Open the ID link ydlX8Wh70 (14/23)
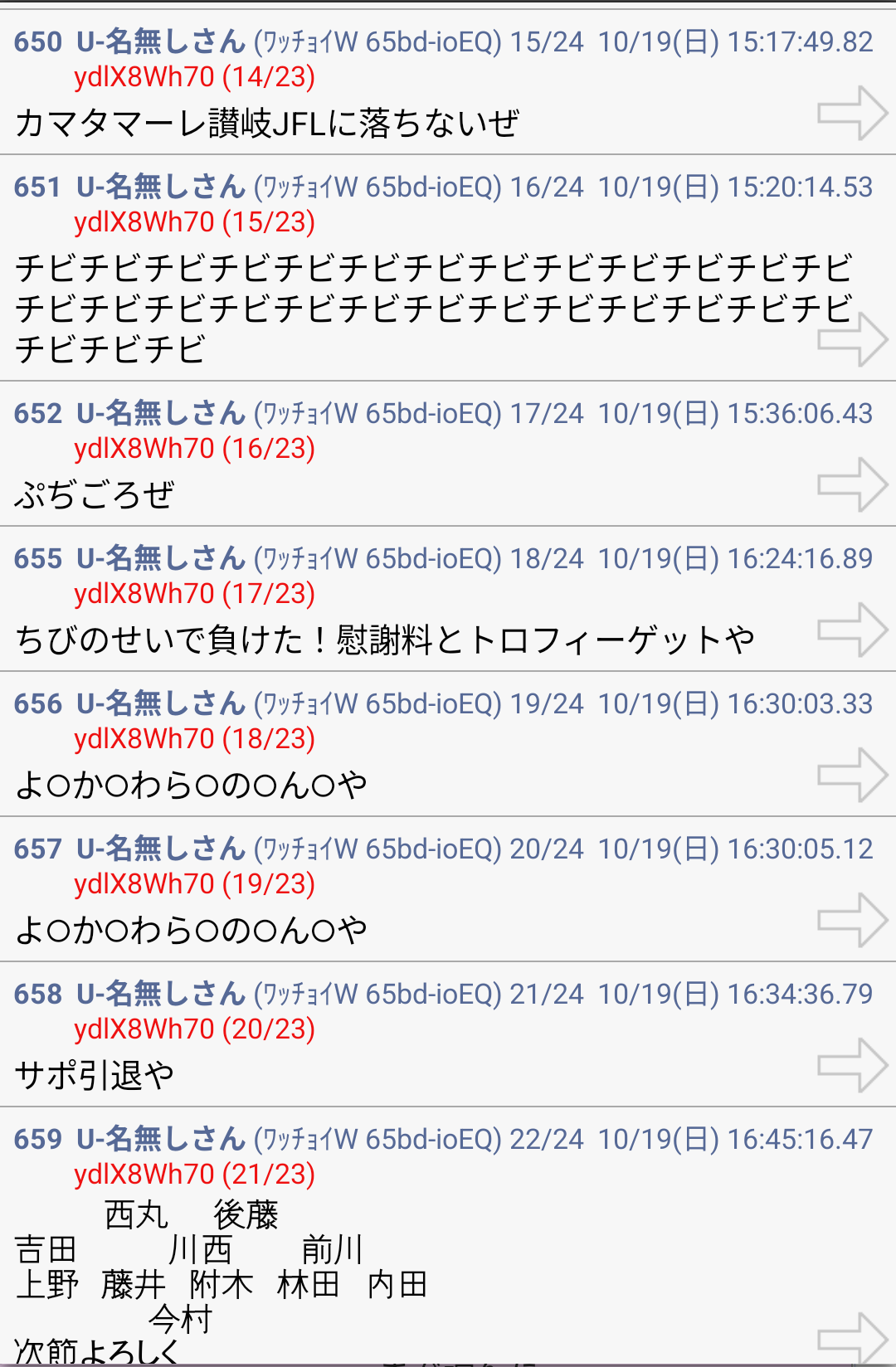Image resolution: width=896 pixels, height=1367 pixels. coord(194,77)
